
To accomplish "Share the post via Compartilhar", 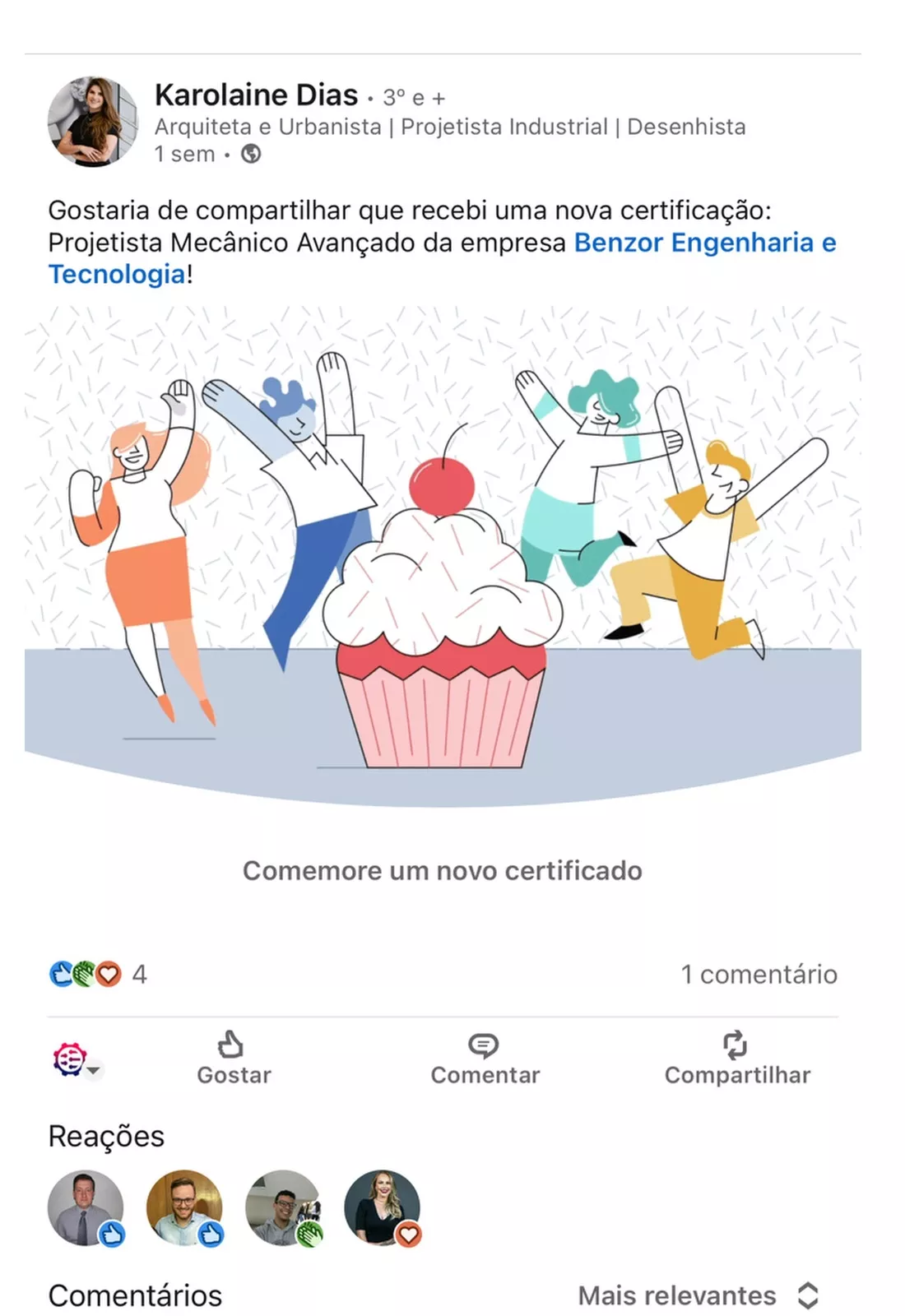I will pos(737,1059).
